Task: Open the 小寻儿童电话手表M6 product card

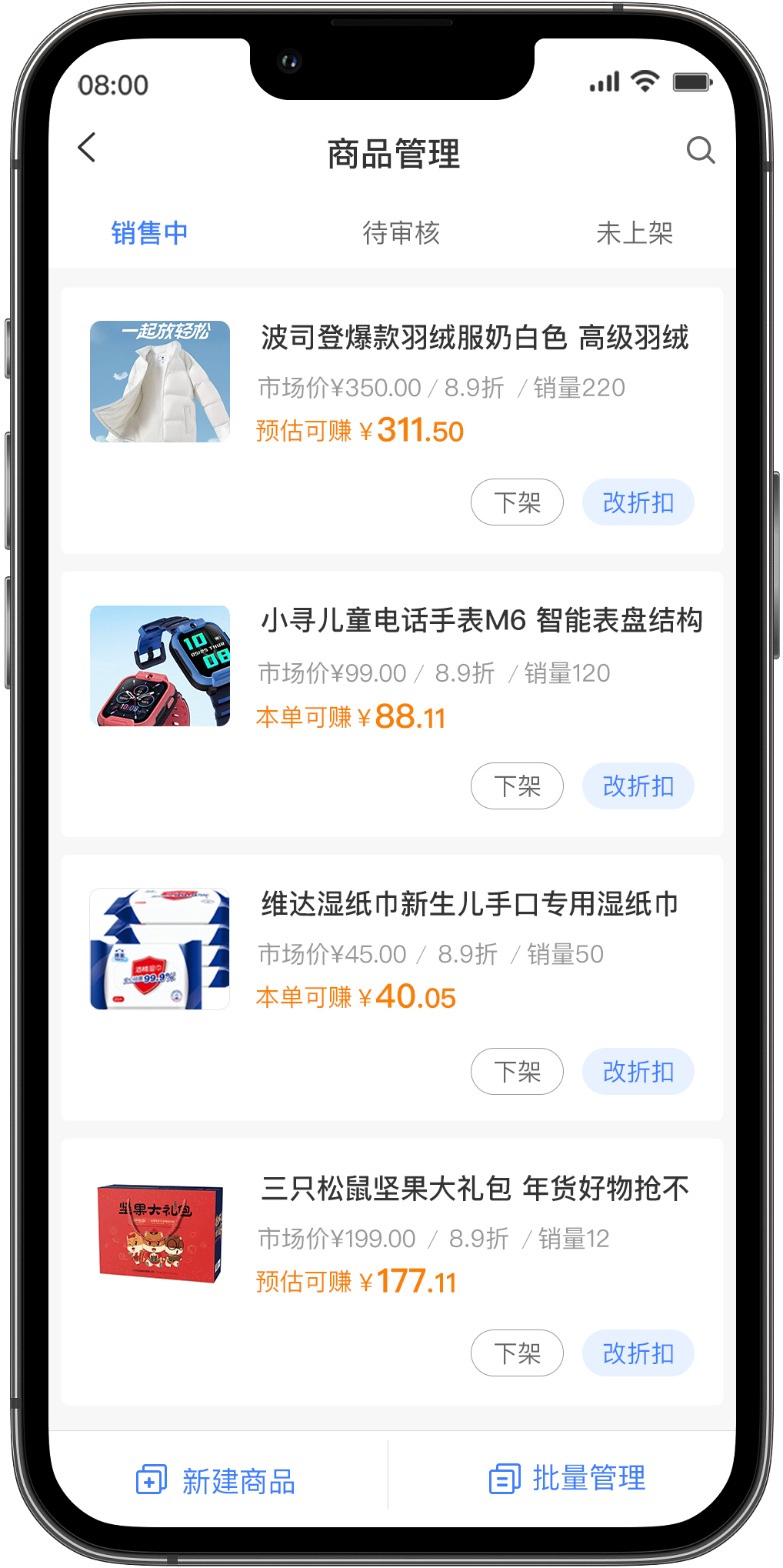Action: [481, 620]
